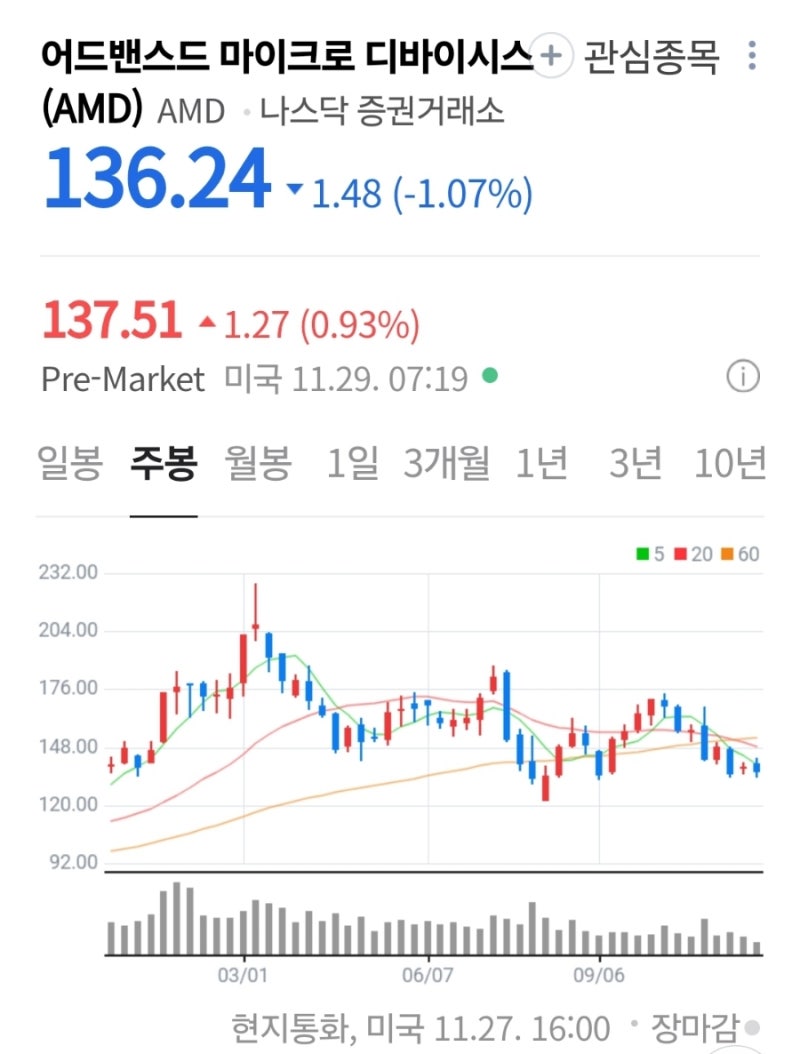Select the 3개월 chart period tab
The width and height of the screenshot is (800, 1054).
(x=447, y=462)
